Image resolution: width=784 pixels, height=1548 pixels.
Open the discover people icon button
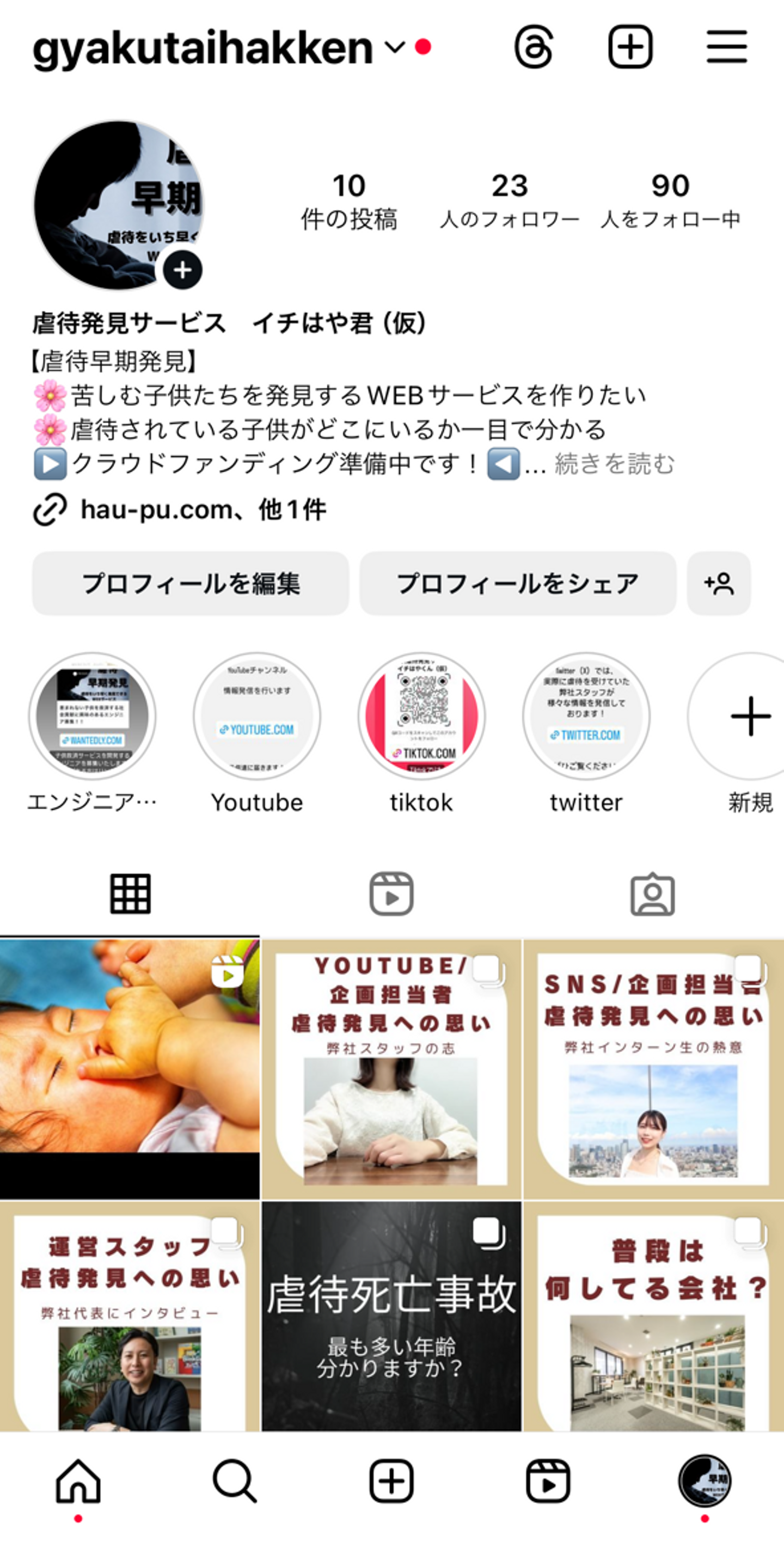pyautogui.click(x=719, y=584)
